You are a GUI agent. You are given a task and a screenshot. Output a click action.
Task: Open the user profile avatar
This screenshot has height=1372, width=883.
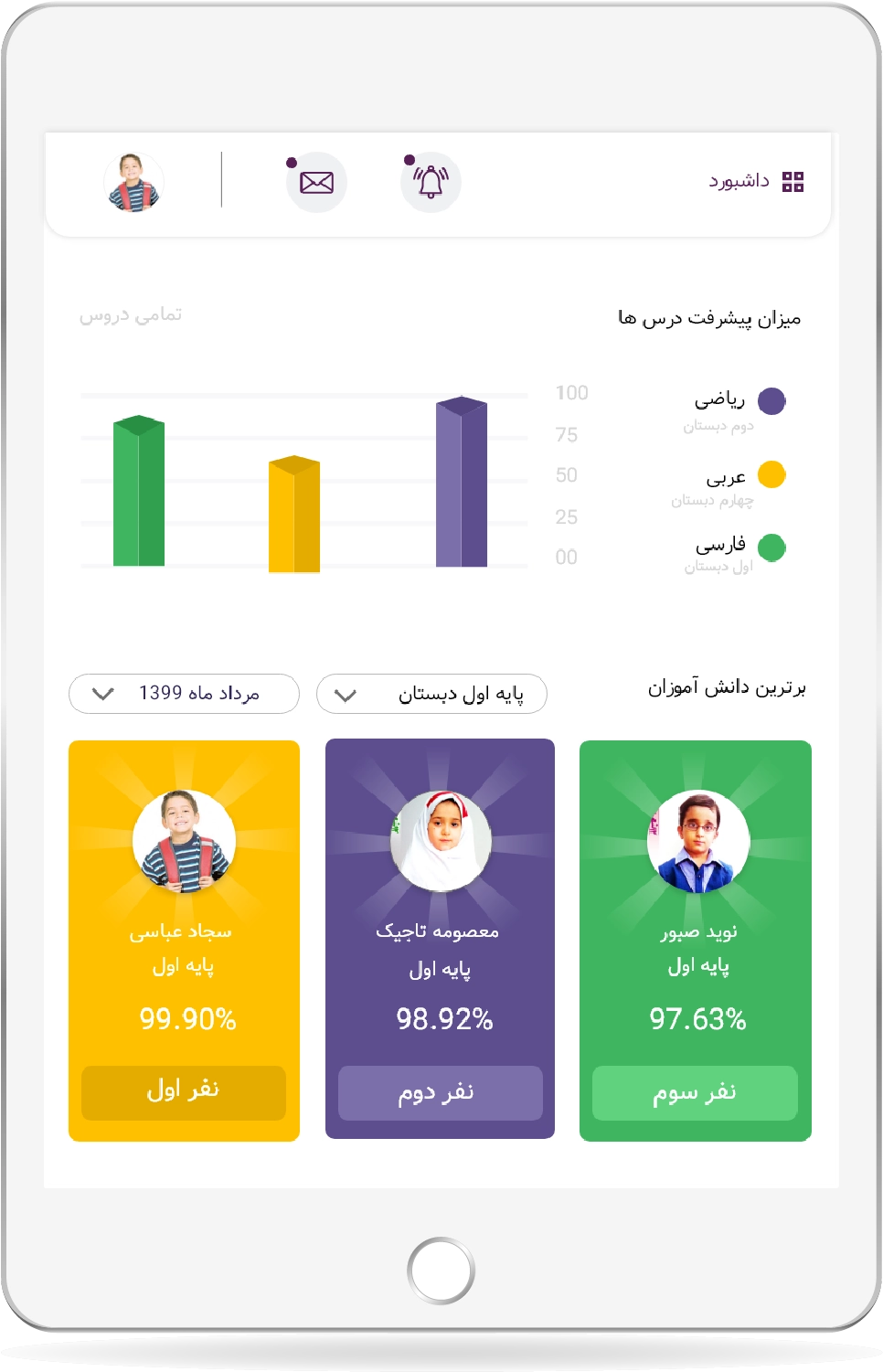click(x=133, y=182)
